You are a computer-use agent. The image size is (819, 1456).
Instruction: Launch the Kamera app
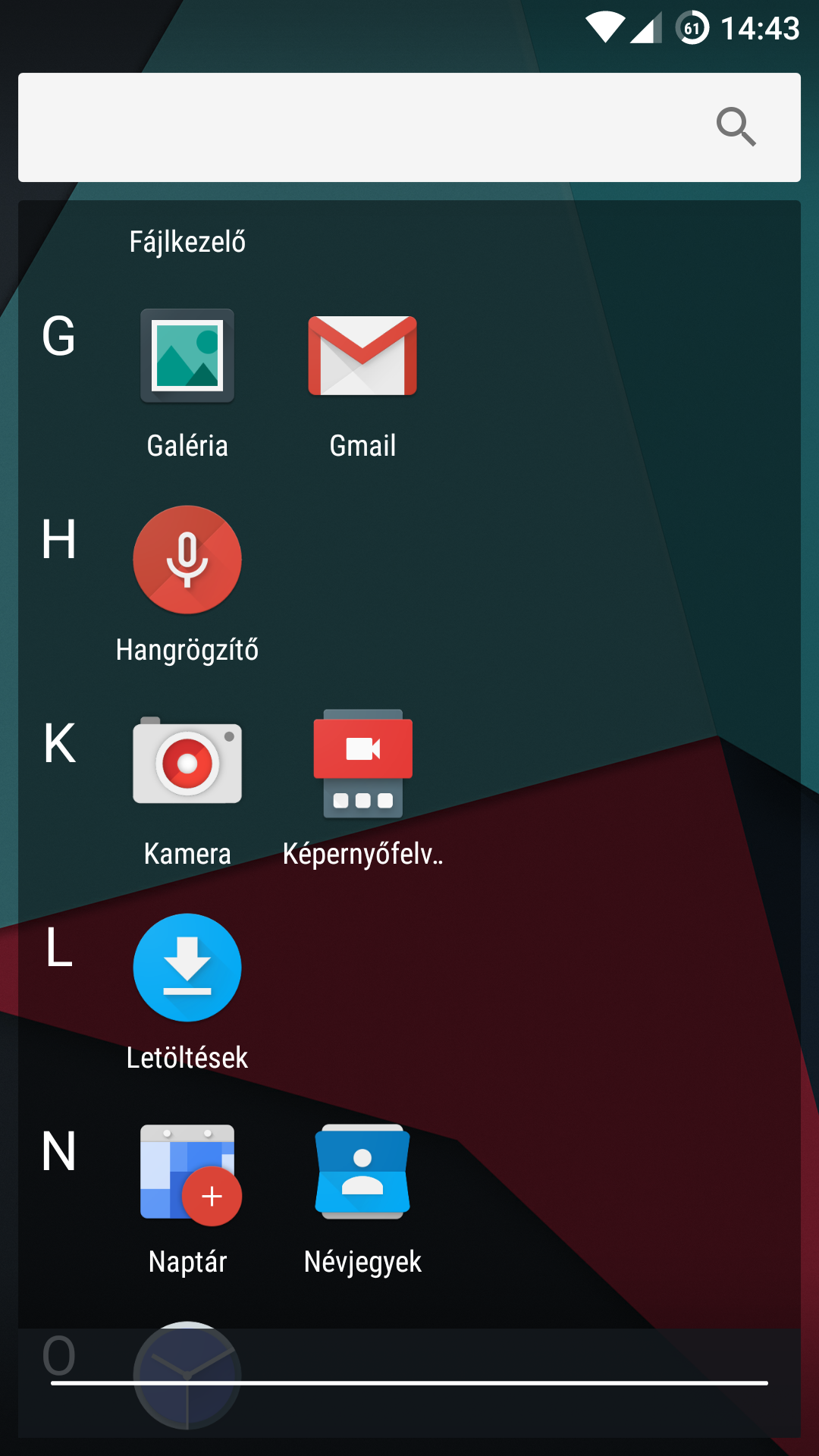pyautogui.click(x=187, y=764)
